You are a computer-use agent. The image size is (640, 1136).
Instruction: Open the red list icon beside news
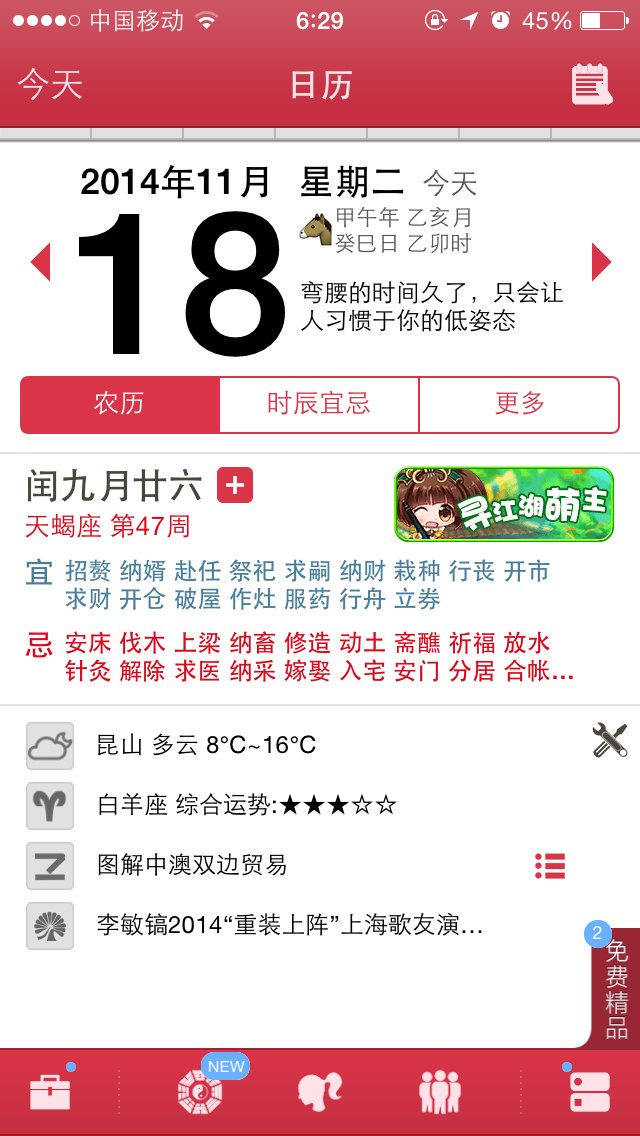pyautogui.click(x=550, y=866)
